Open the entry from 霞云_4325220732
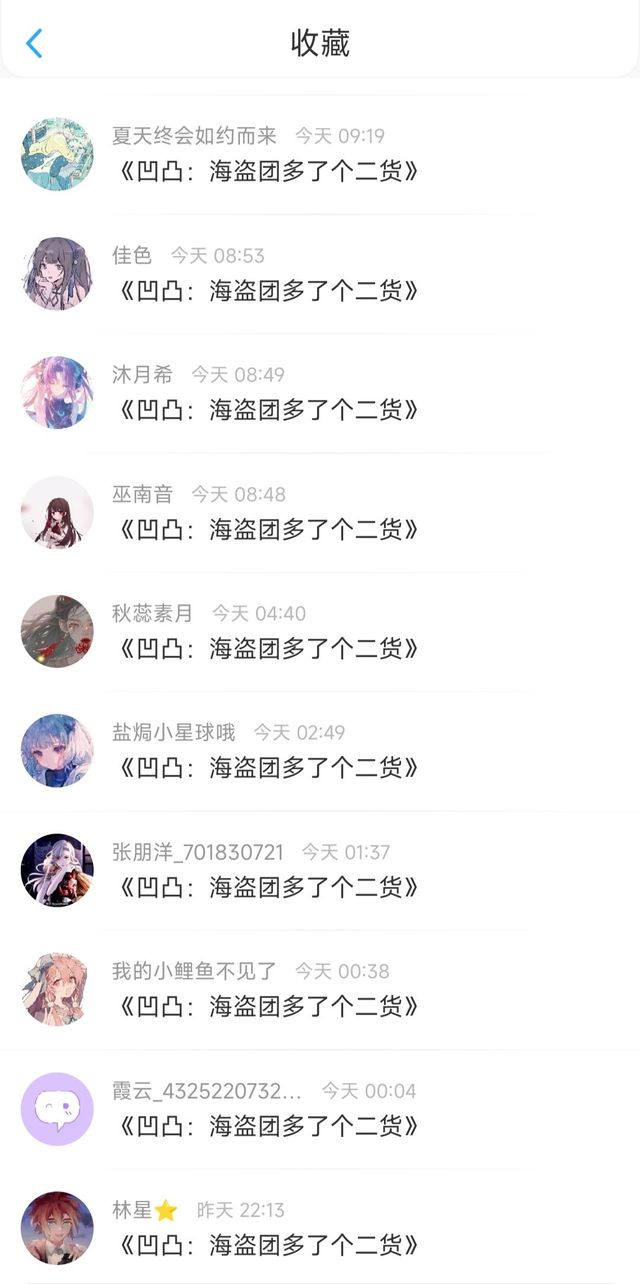The height and width of the screenshot is (1285, 640). click(x=320, y=1109)
